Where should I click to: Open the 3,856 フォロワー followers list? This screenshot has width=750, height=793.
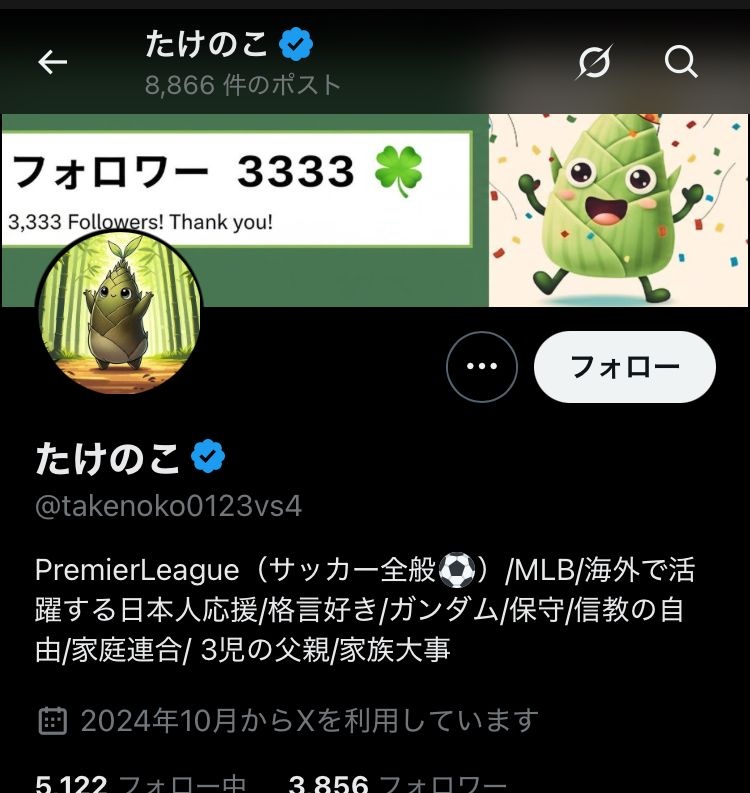[x=397, y=784]
